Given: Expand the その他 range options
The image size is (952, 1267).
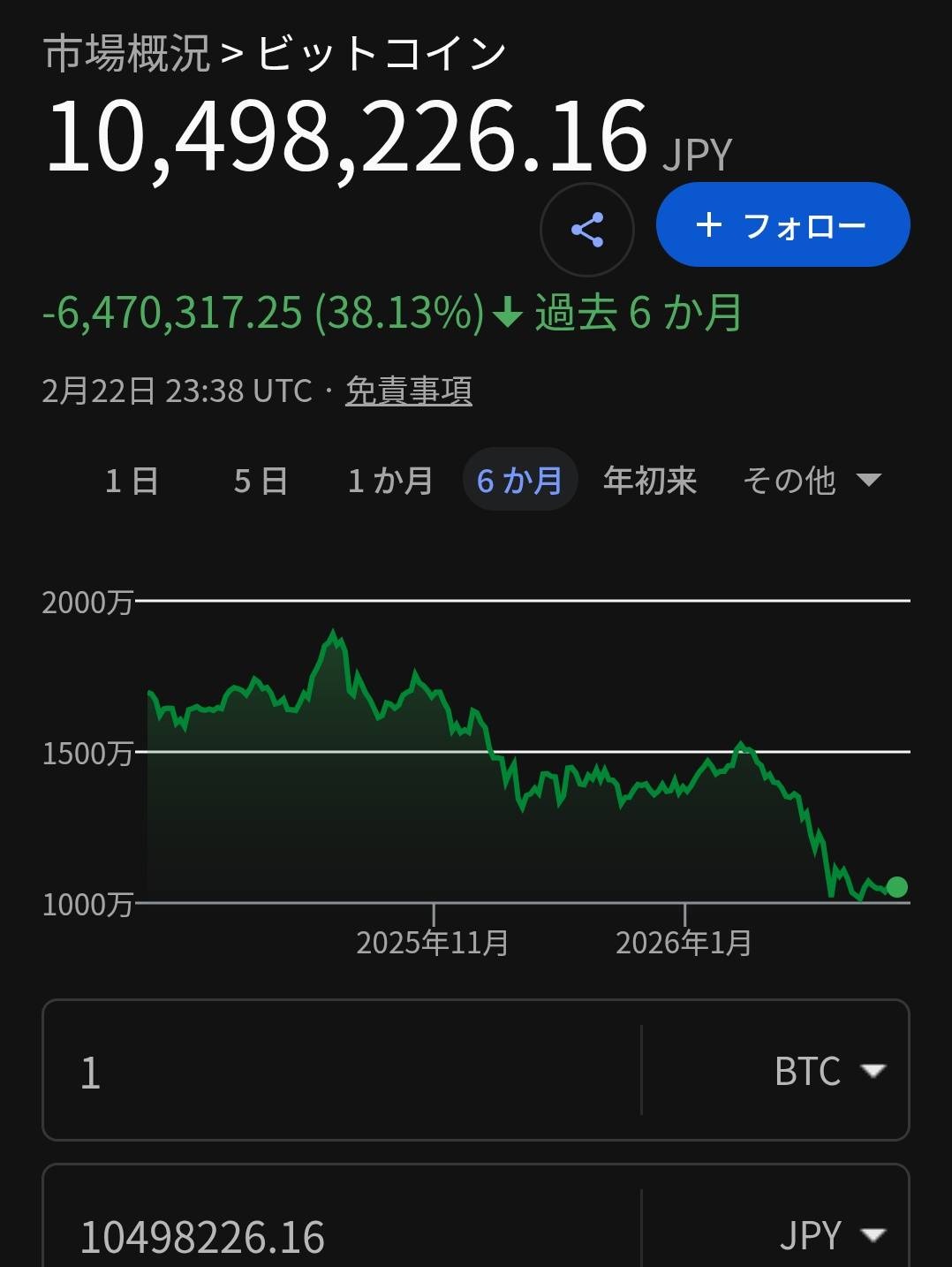Looking at the screenshot, I should (x=811, y=481).
